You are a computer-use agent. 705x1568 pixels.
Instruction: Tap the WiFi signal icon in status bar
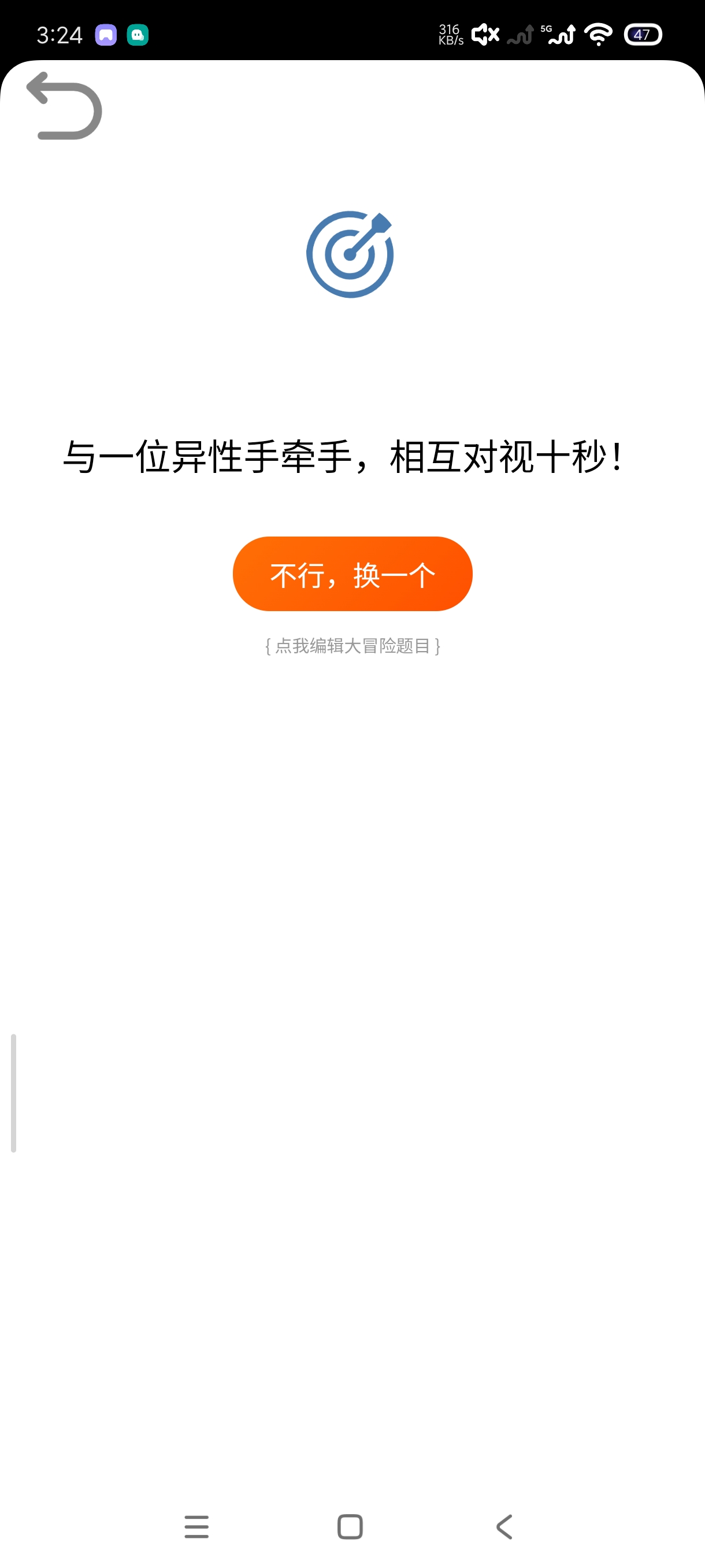pyautogui.click(x=599, y=35)
